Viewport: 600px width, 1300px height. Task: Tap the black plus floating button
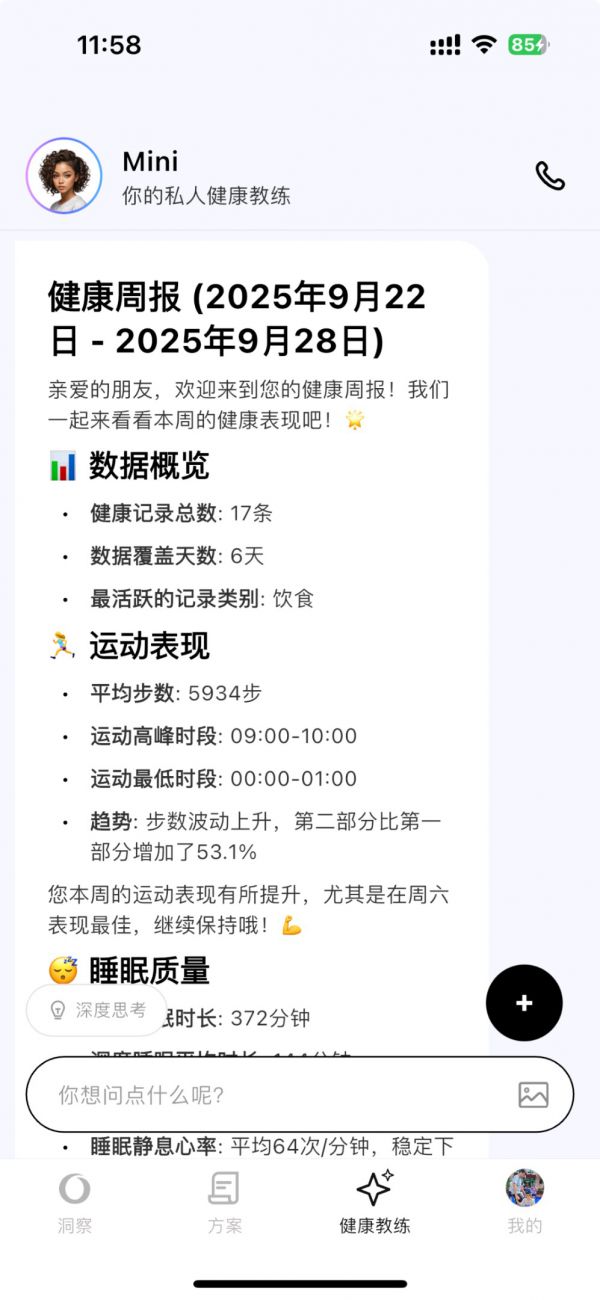[x=524, y=1003]
